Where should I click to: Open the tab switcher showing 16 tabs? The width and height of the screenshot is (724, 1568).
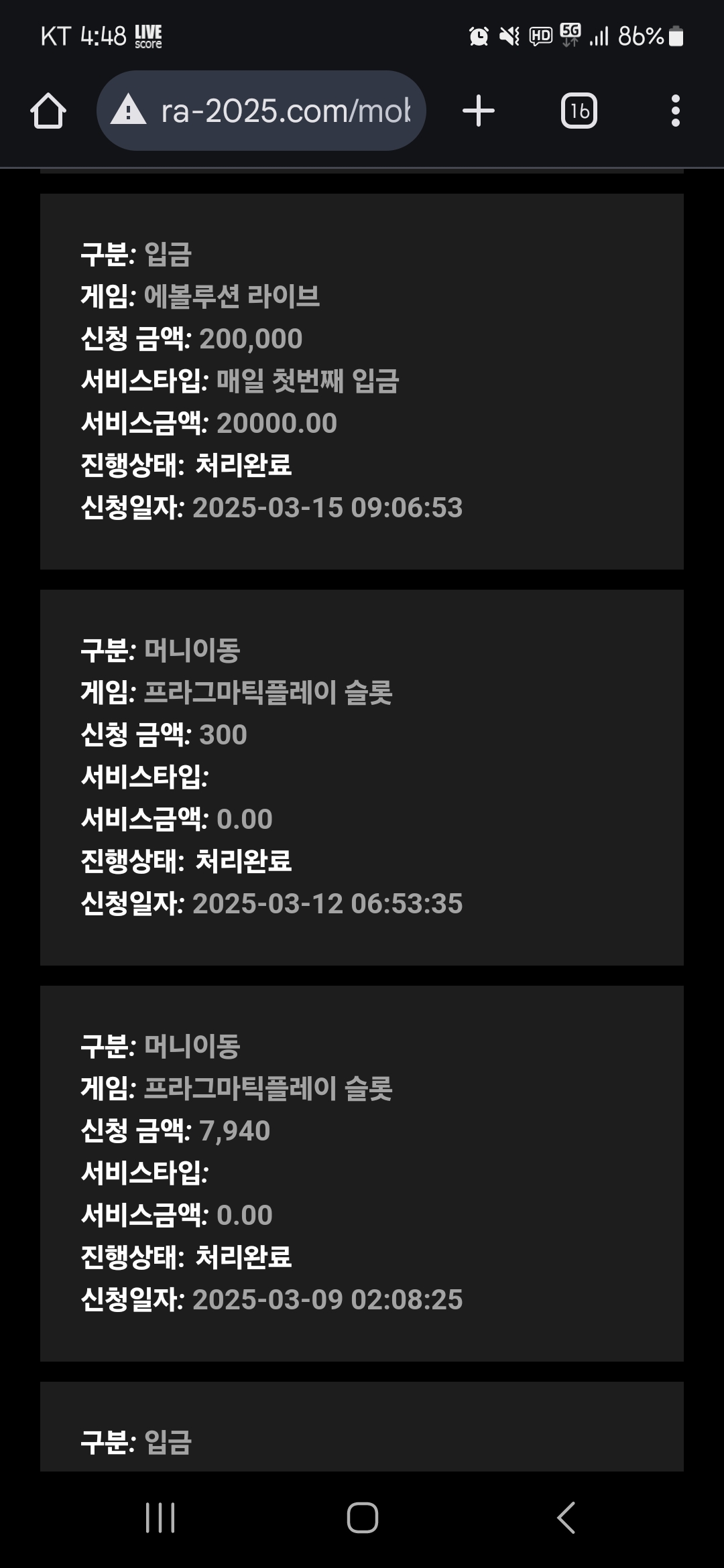click(579, 111)
